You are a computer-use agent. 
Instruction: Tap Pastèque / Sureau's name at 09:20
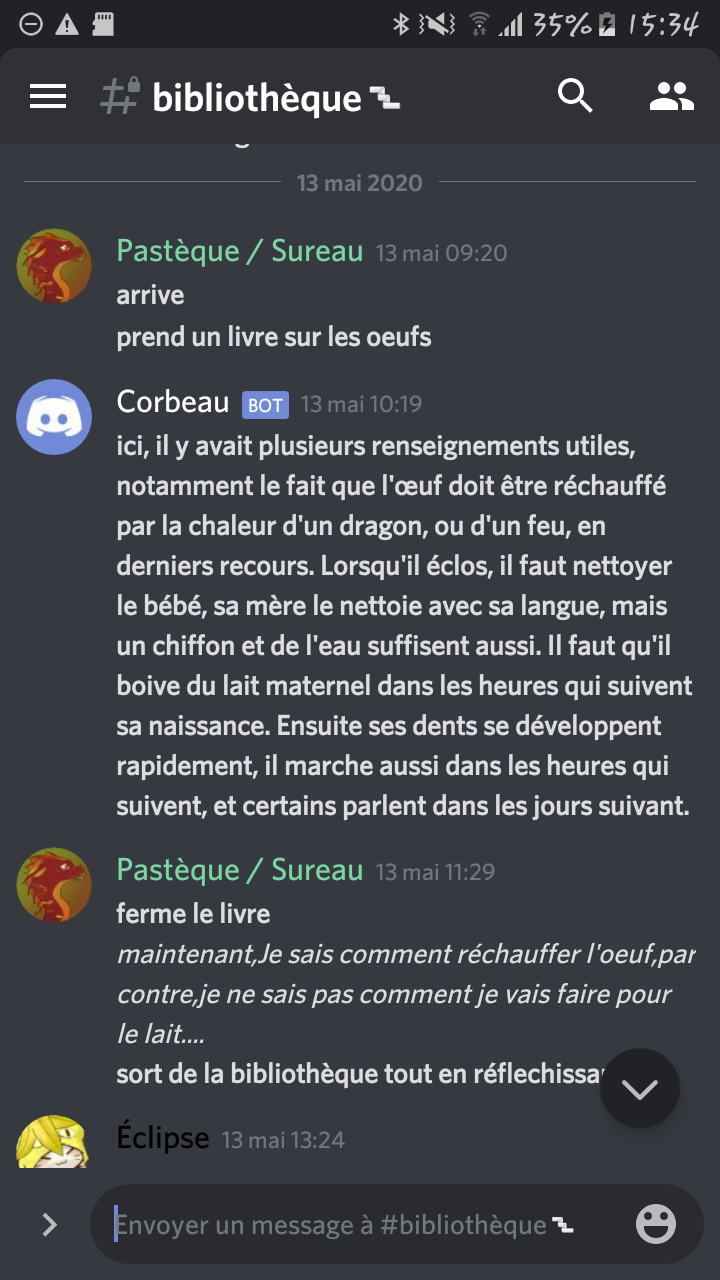(240, 251)
